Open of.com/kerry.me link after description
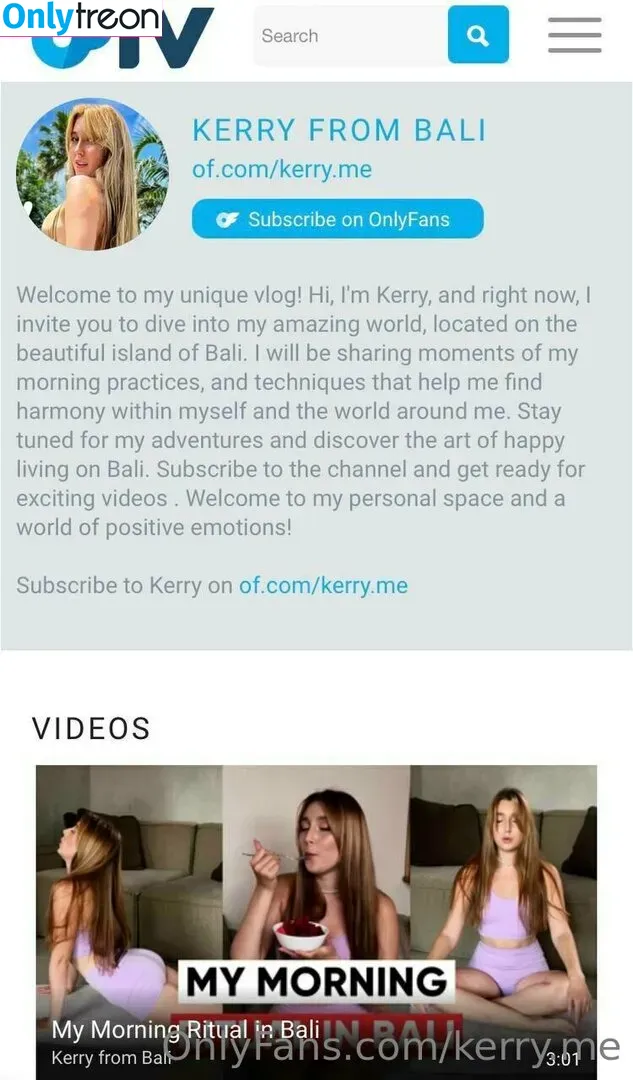Image resolution: width=633 pixels, height=1080 pixels. tap(323, 586)
